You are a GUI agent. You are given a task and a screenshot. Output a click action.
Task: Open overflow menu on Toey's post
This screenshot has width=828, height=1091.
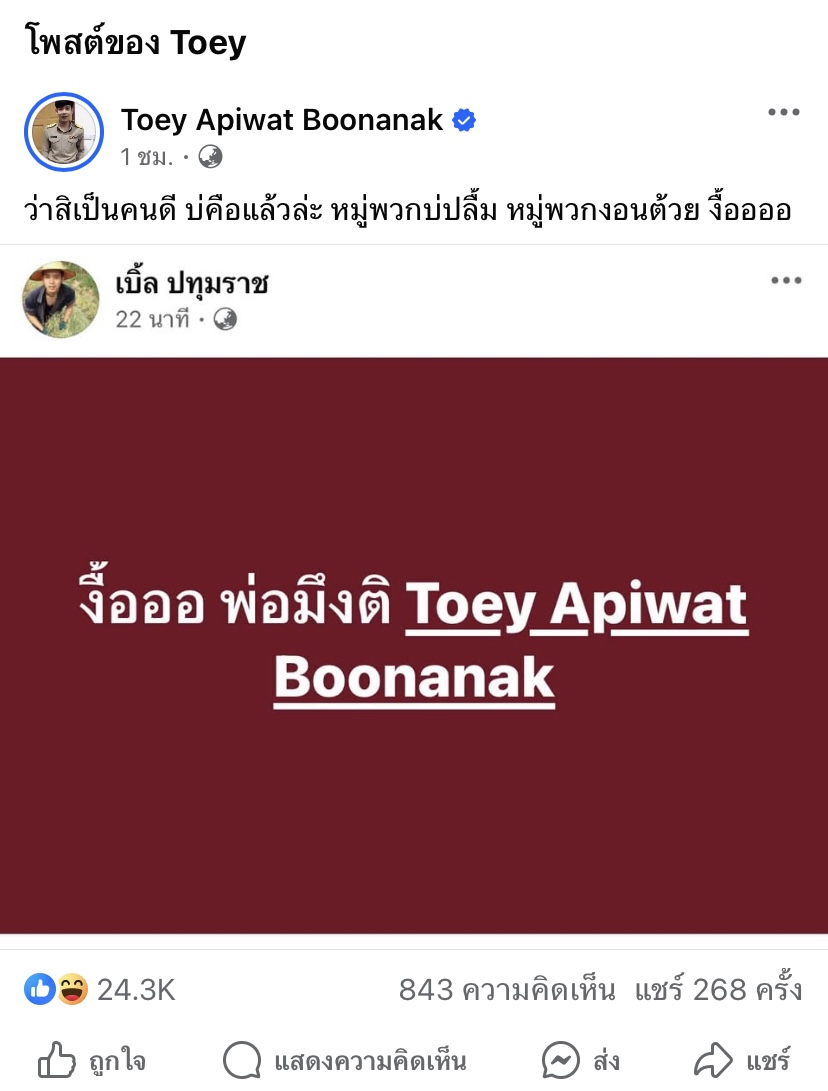[x=784, y=112]
